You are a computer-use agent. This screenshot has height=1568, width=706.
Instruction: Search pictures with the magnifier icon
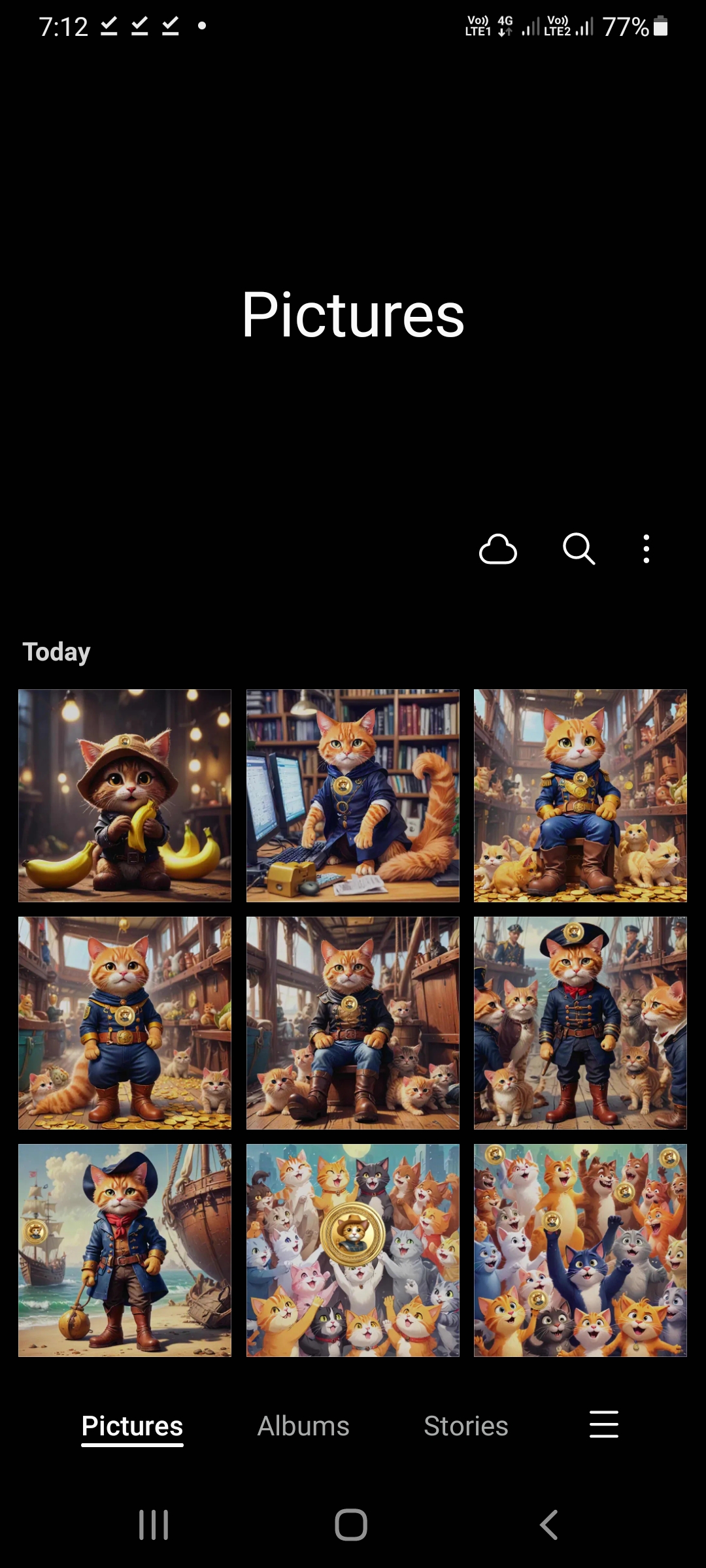click(579, 549)
